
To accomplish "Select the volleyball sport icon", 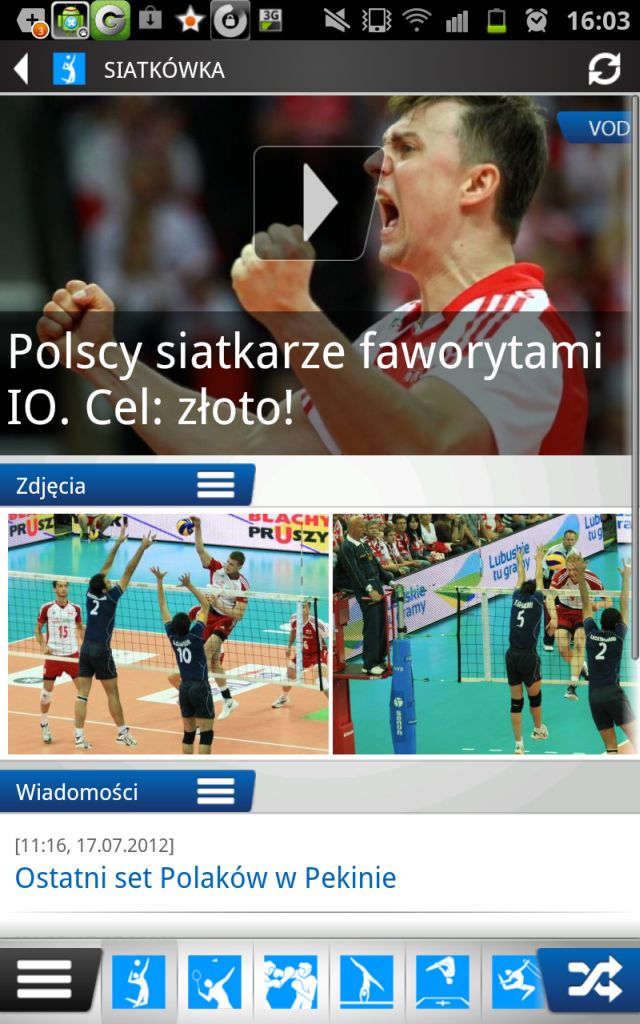I will pos(139,982).
